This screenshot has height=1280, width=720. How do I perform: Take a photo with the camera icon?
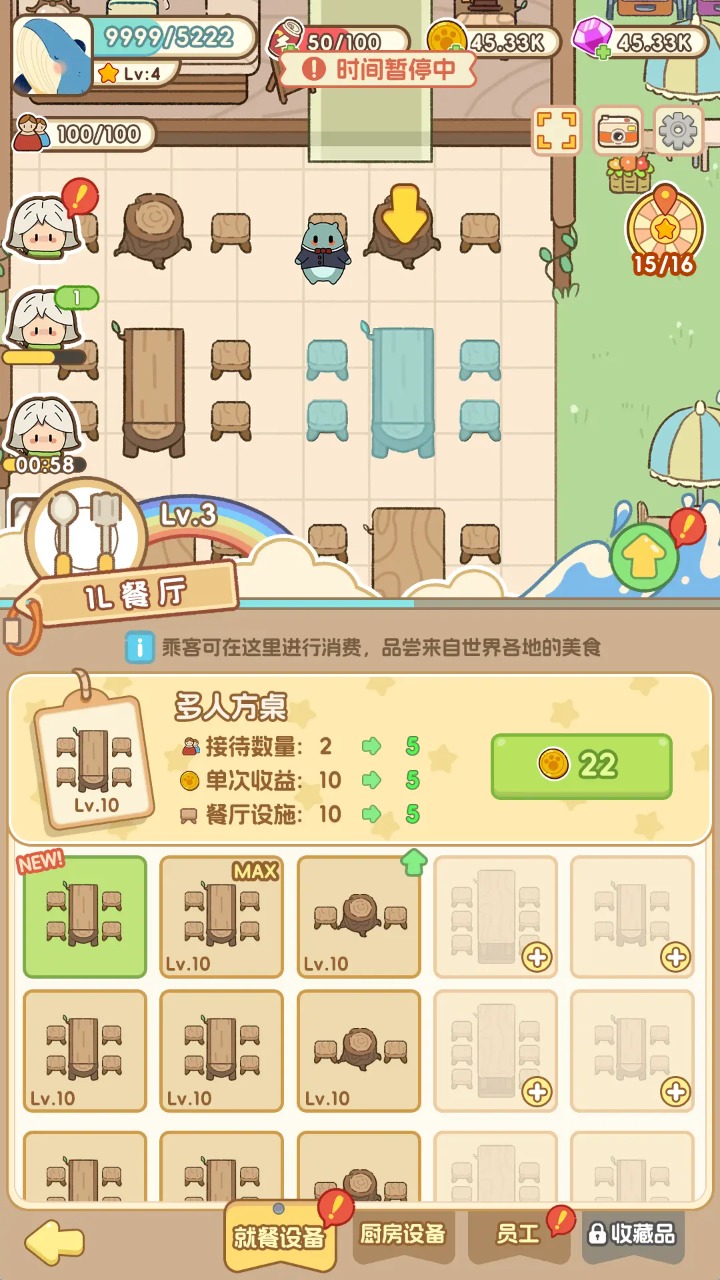click(617, 131)
